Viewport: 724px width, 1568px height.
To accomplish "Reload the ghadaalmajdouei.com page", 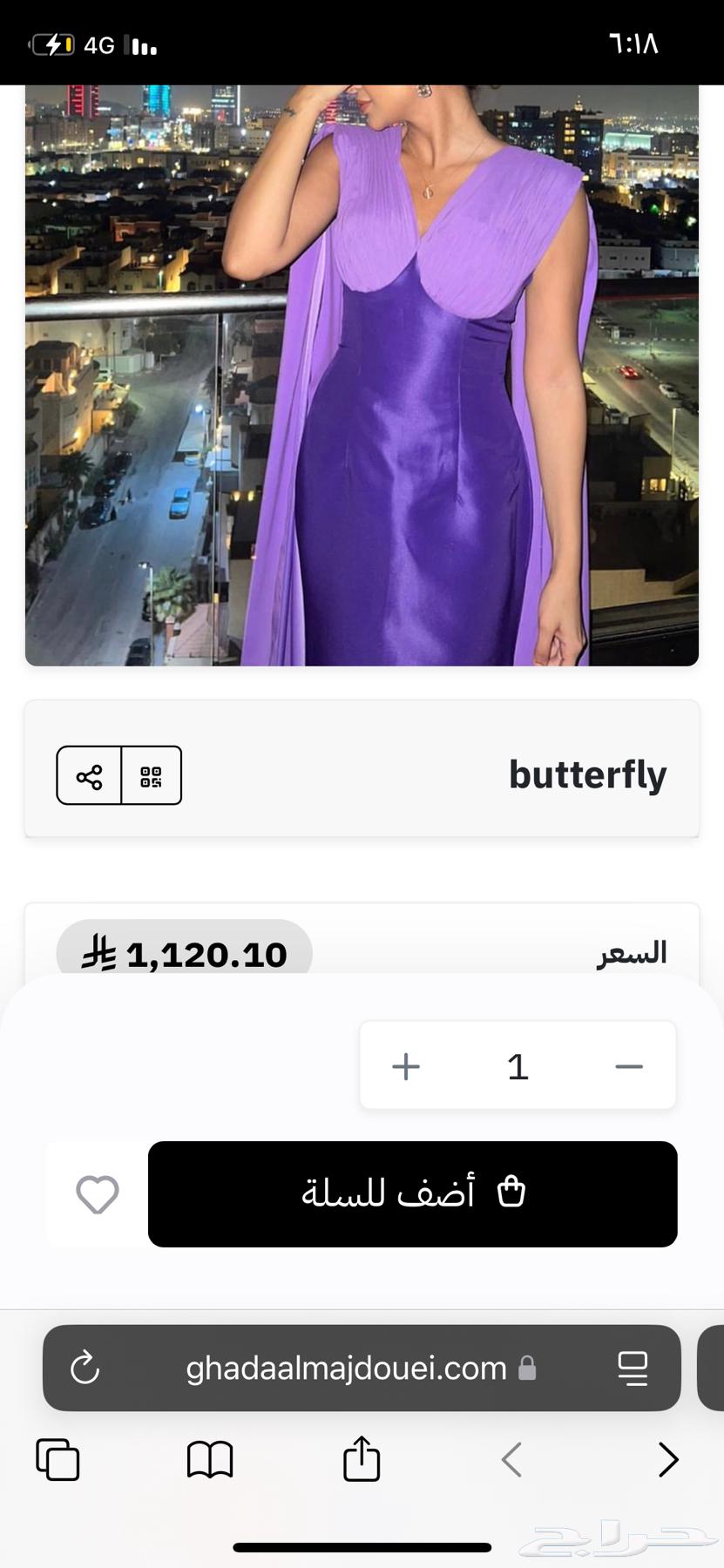I will tap(84, 1368).
